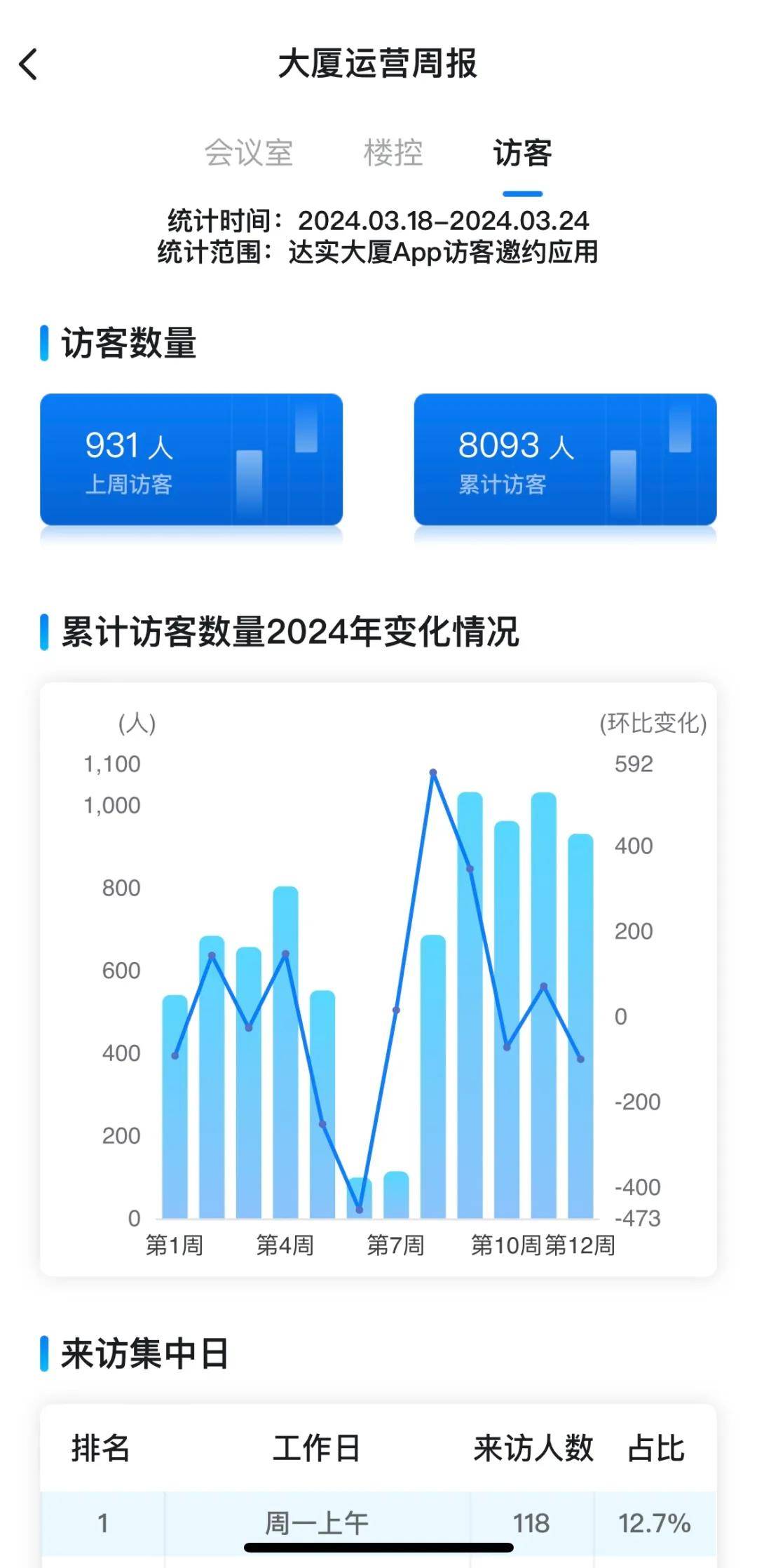This screenshot has width=757, height=1568.
Task: Tap the chart peak point near 第7周
Action: [434, 771]
